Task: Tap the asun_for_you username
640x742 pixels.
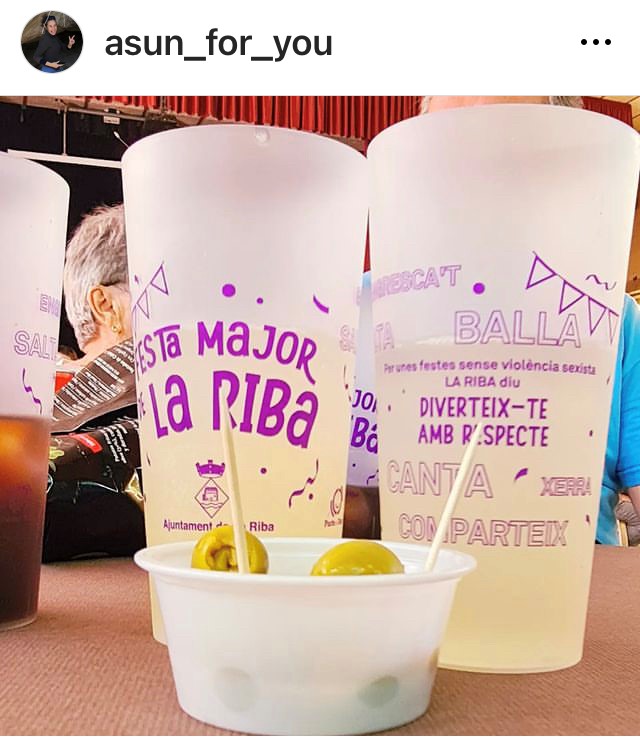Action: [x=218, y=44]
